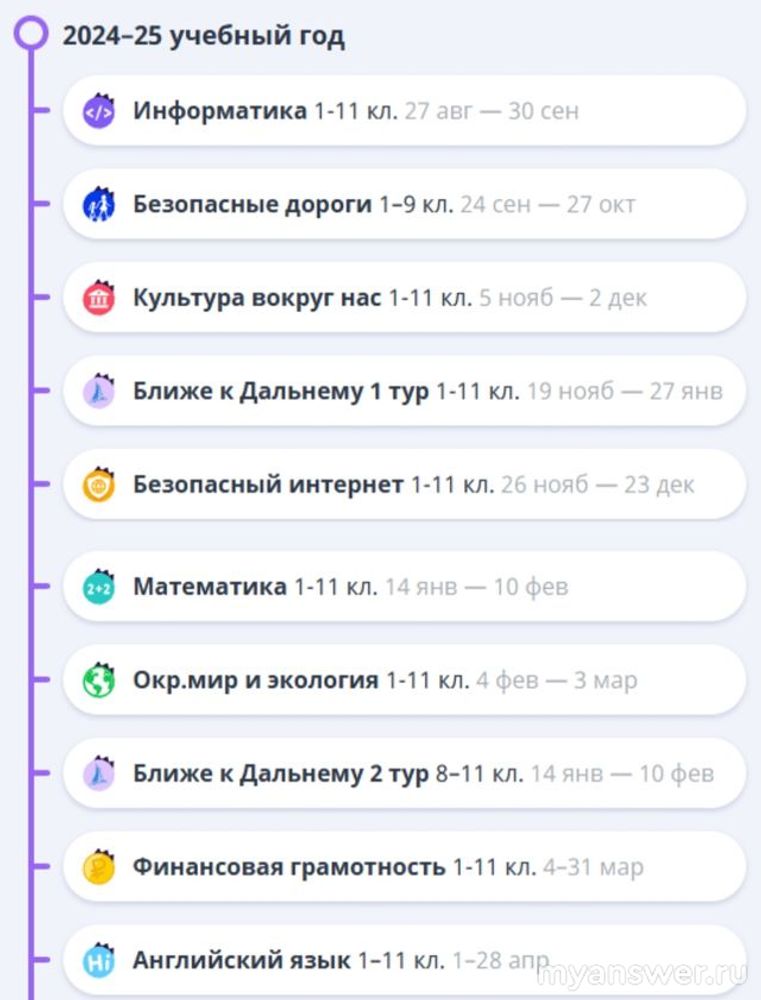
Task: Open Ближе к Дальнему 2 тур
Action: coord(283,774)
